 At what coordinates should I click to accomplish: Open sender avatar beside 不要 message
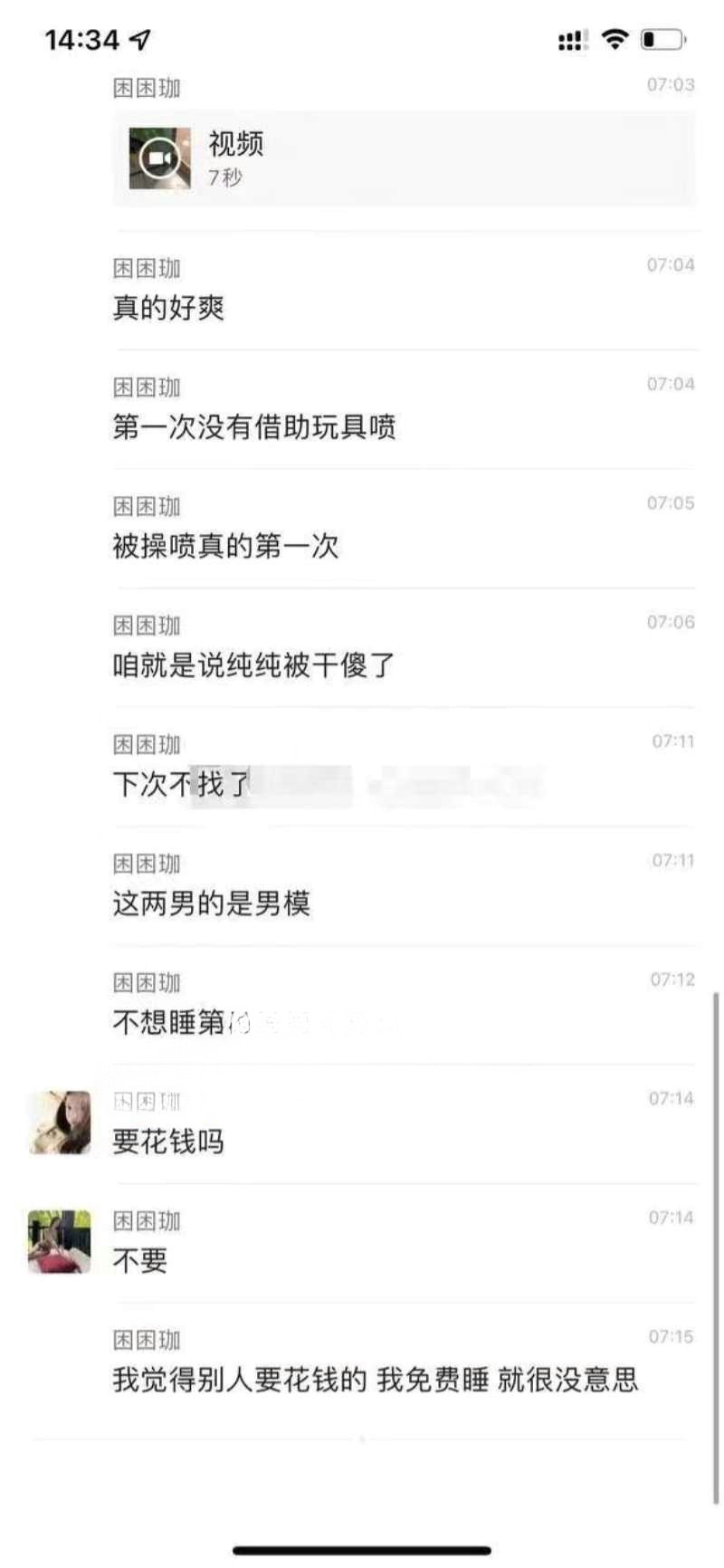pyautogui.click(x=60, y=1241)
